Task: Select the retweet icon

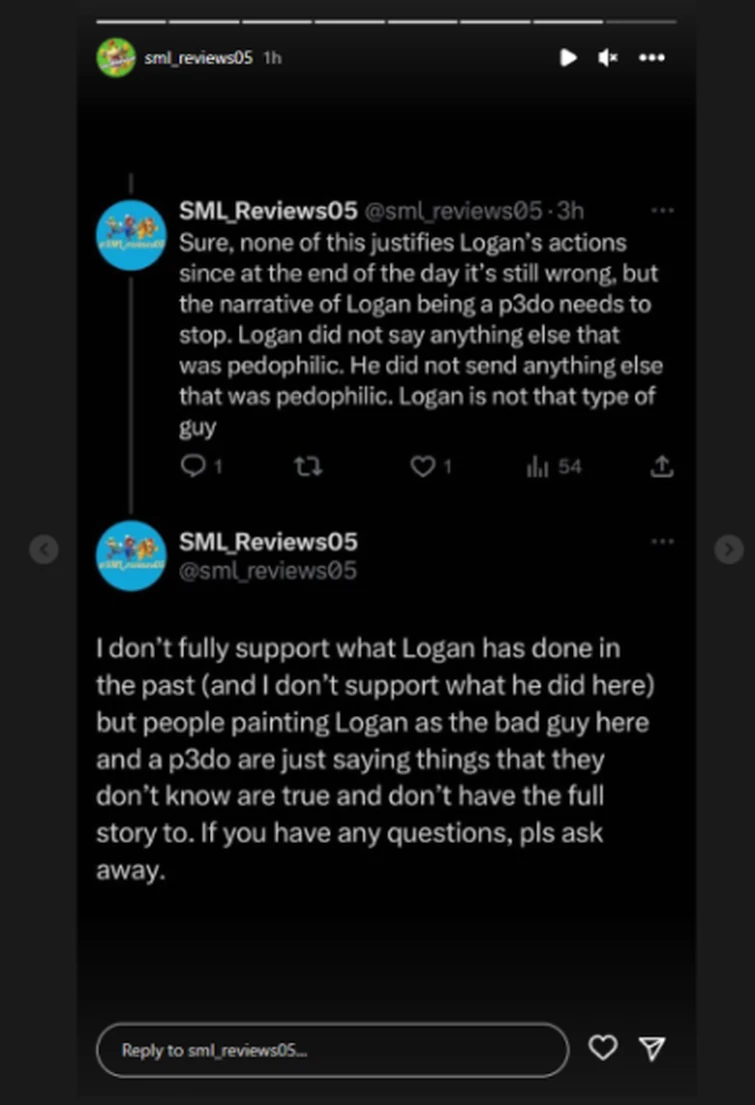Action: click(310, 466)
